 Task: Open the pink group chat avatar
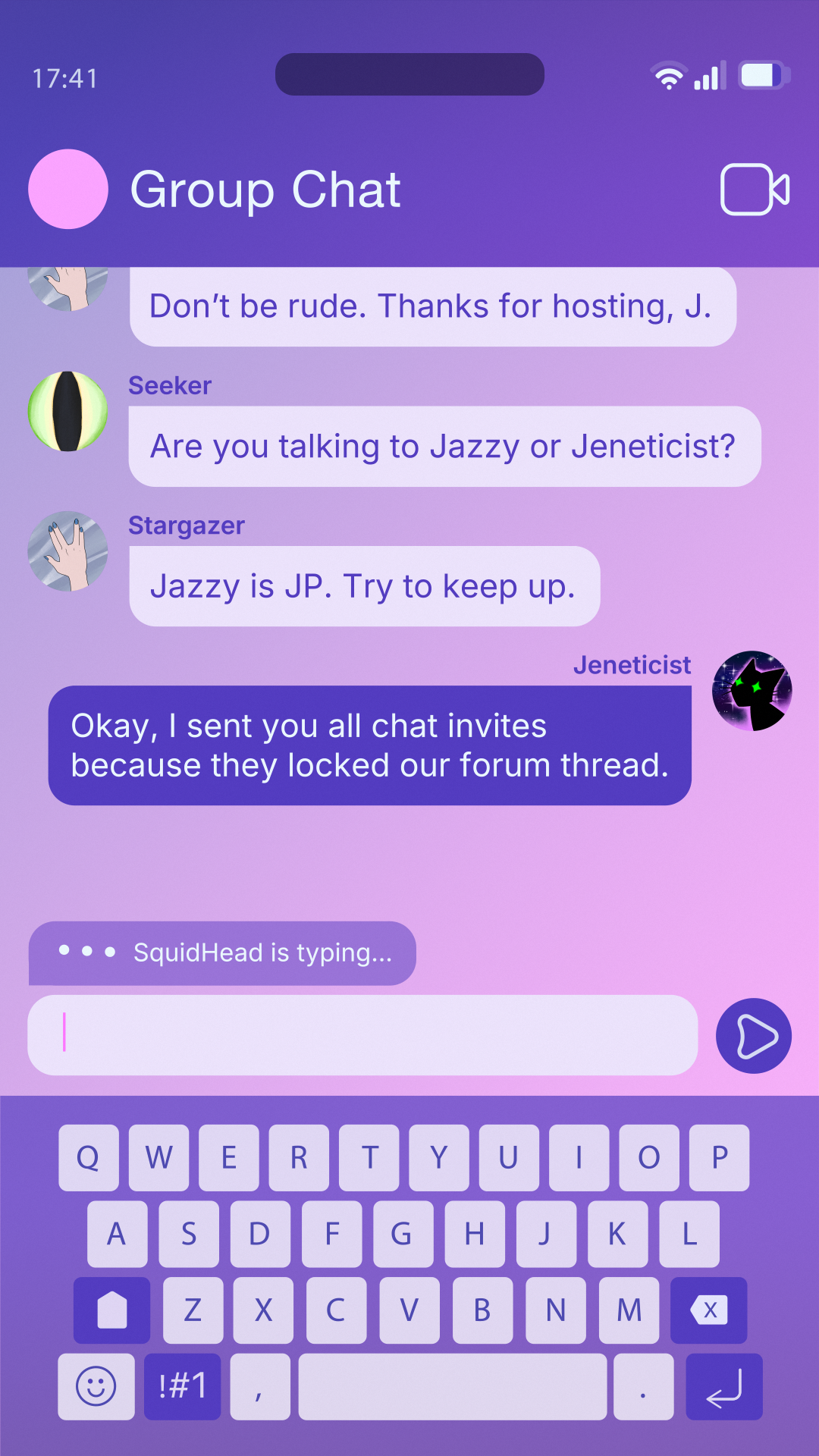pyautogui.click(x=68, y=190)
